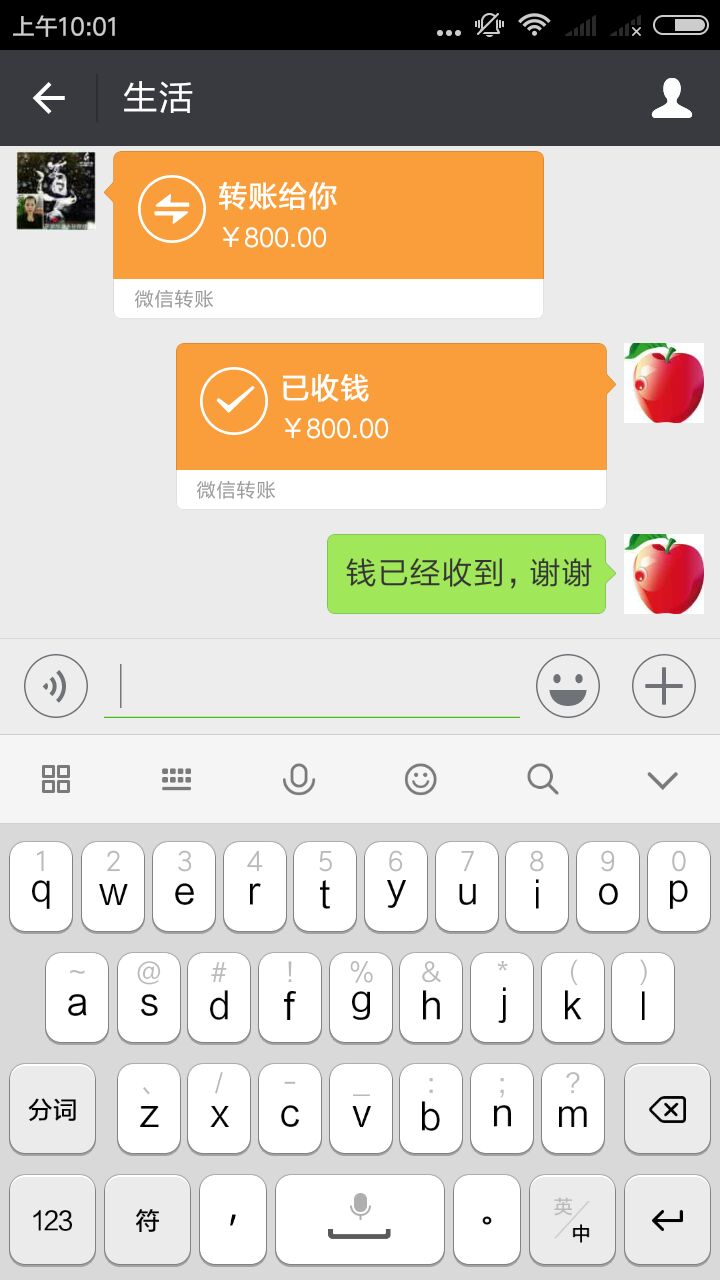
Task: Start keyboard voice input from the toolbar
Action: tap(298, 778)
